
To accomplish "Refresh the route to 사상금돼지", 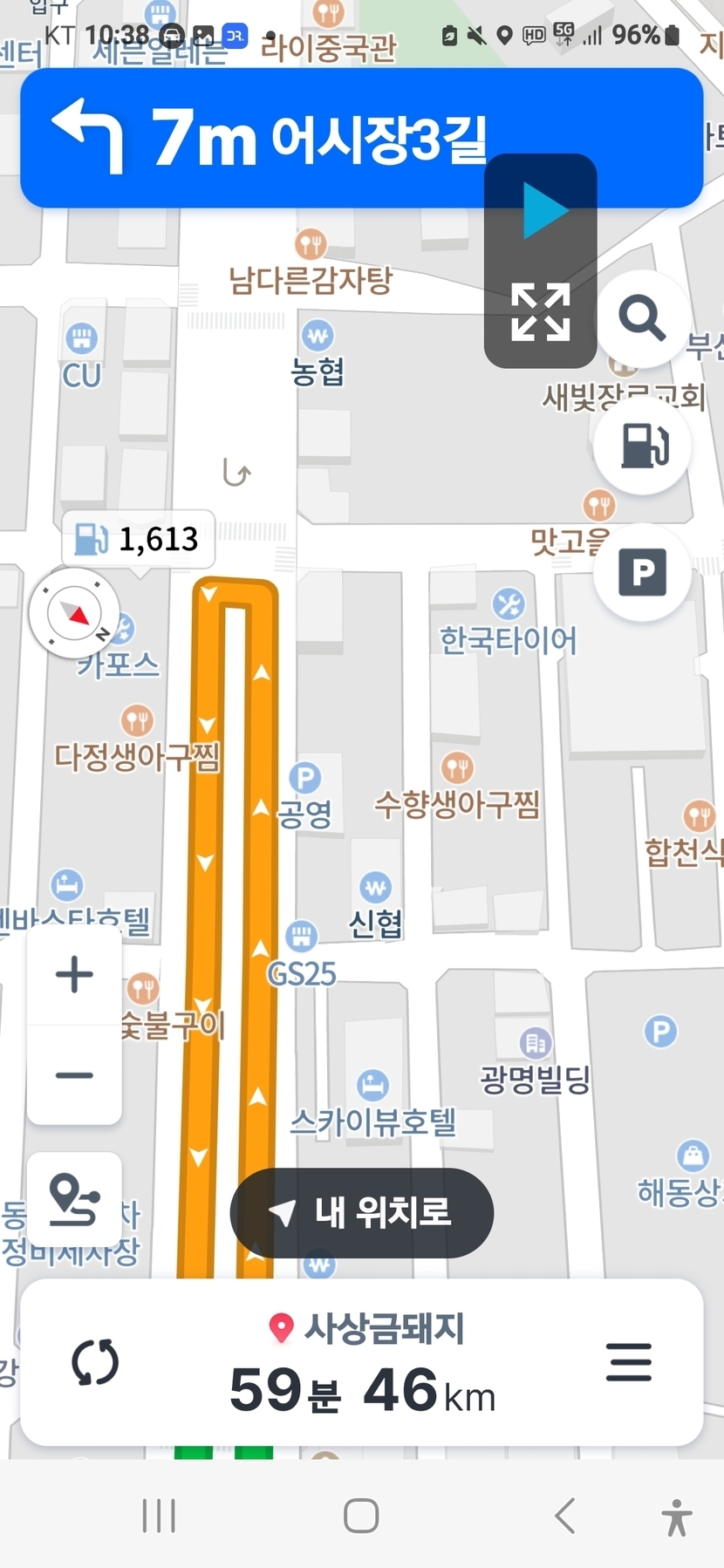I will pos(95,1362).
